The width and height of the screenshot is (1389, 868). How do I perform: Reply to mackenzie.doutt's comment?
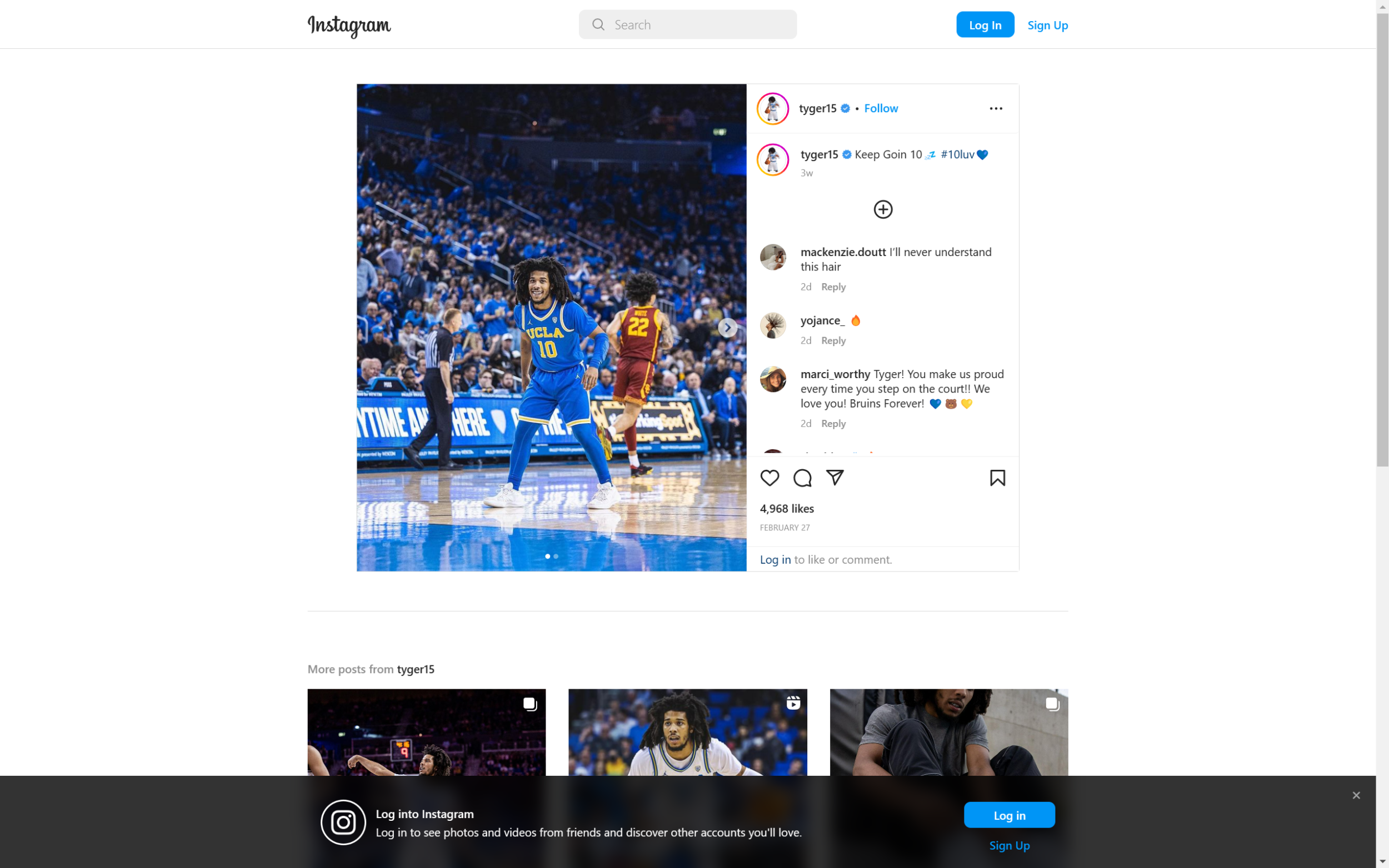click(x=833, y=287)
